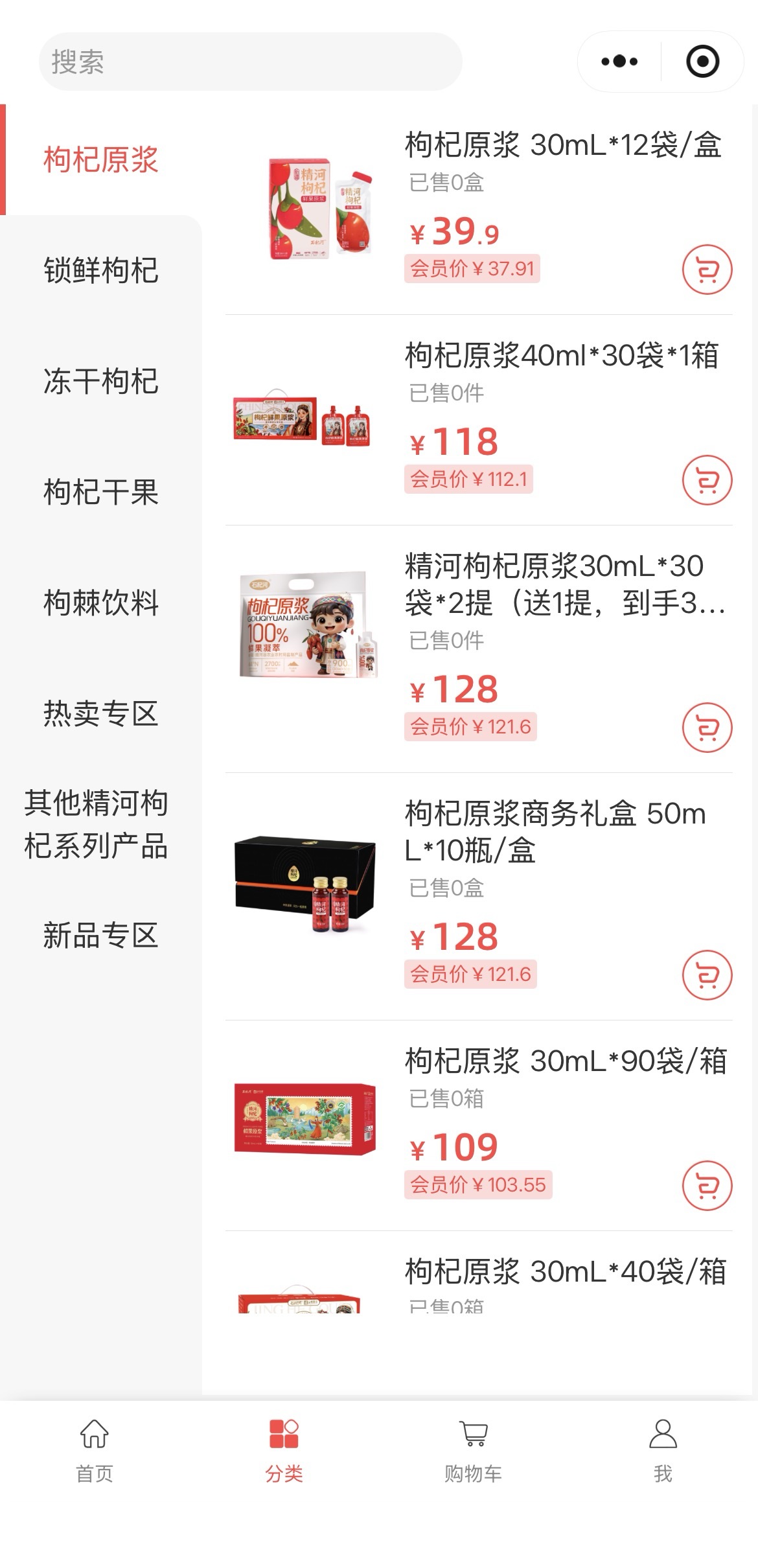
Task: Open the mini program more-options menu
Action: click(619, 62)
